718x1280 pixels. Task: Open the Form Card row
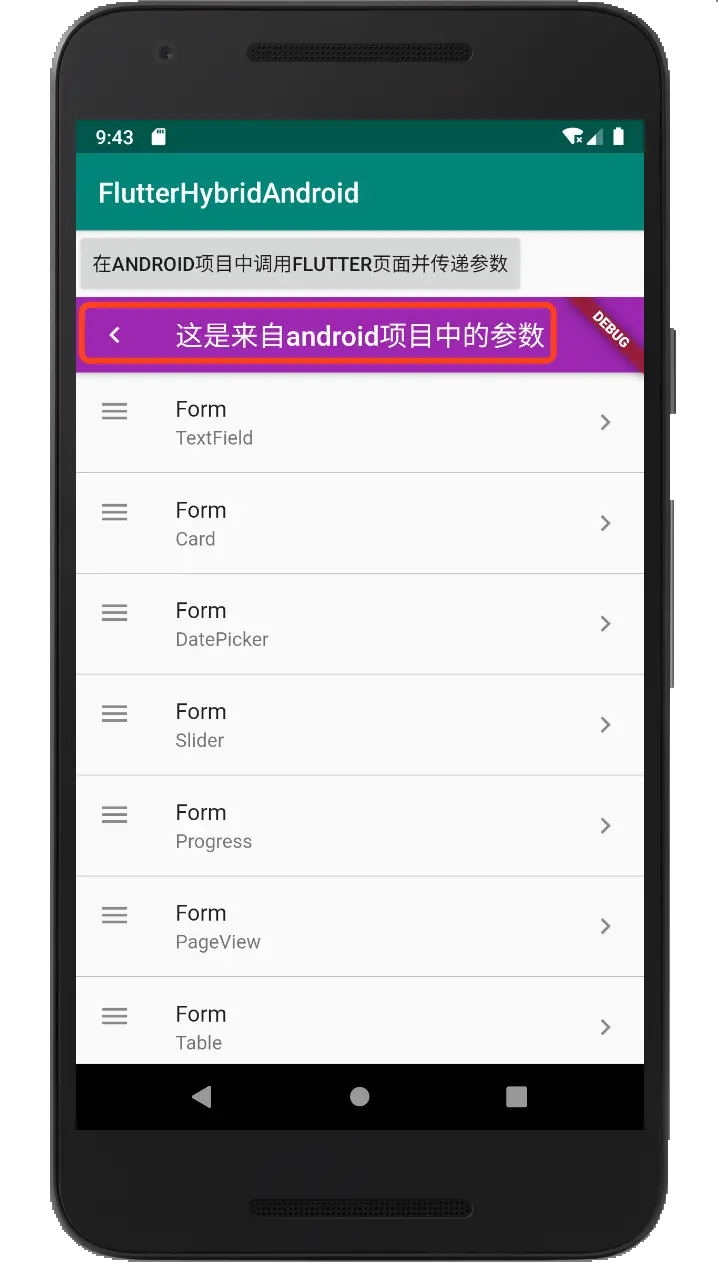pos(359,524)
